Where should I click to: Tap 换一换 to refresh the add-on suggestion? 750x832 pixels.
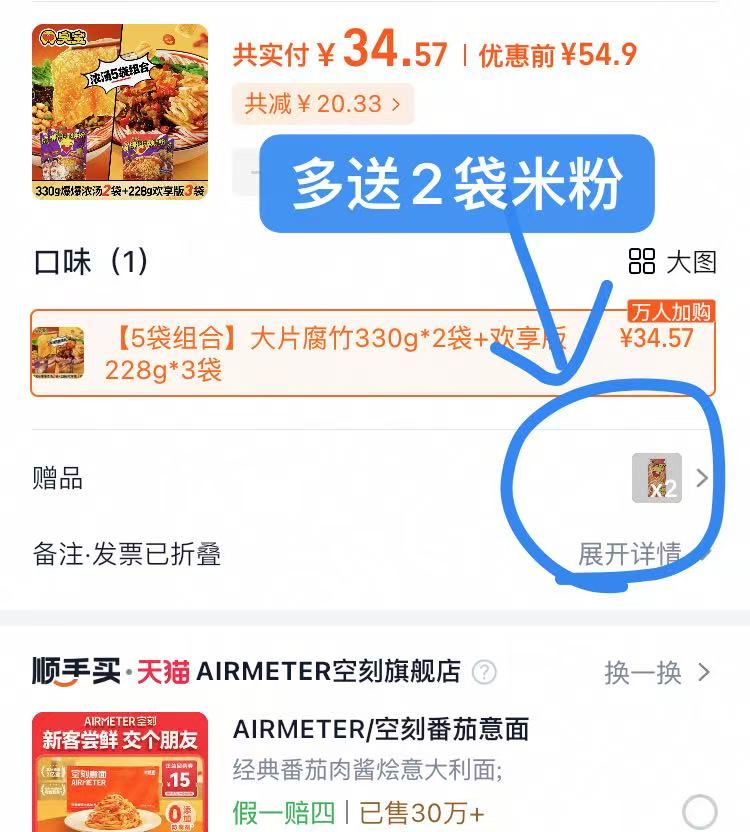click(x=657, y=672)
